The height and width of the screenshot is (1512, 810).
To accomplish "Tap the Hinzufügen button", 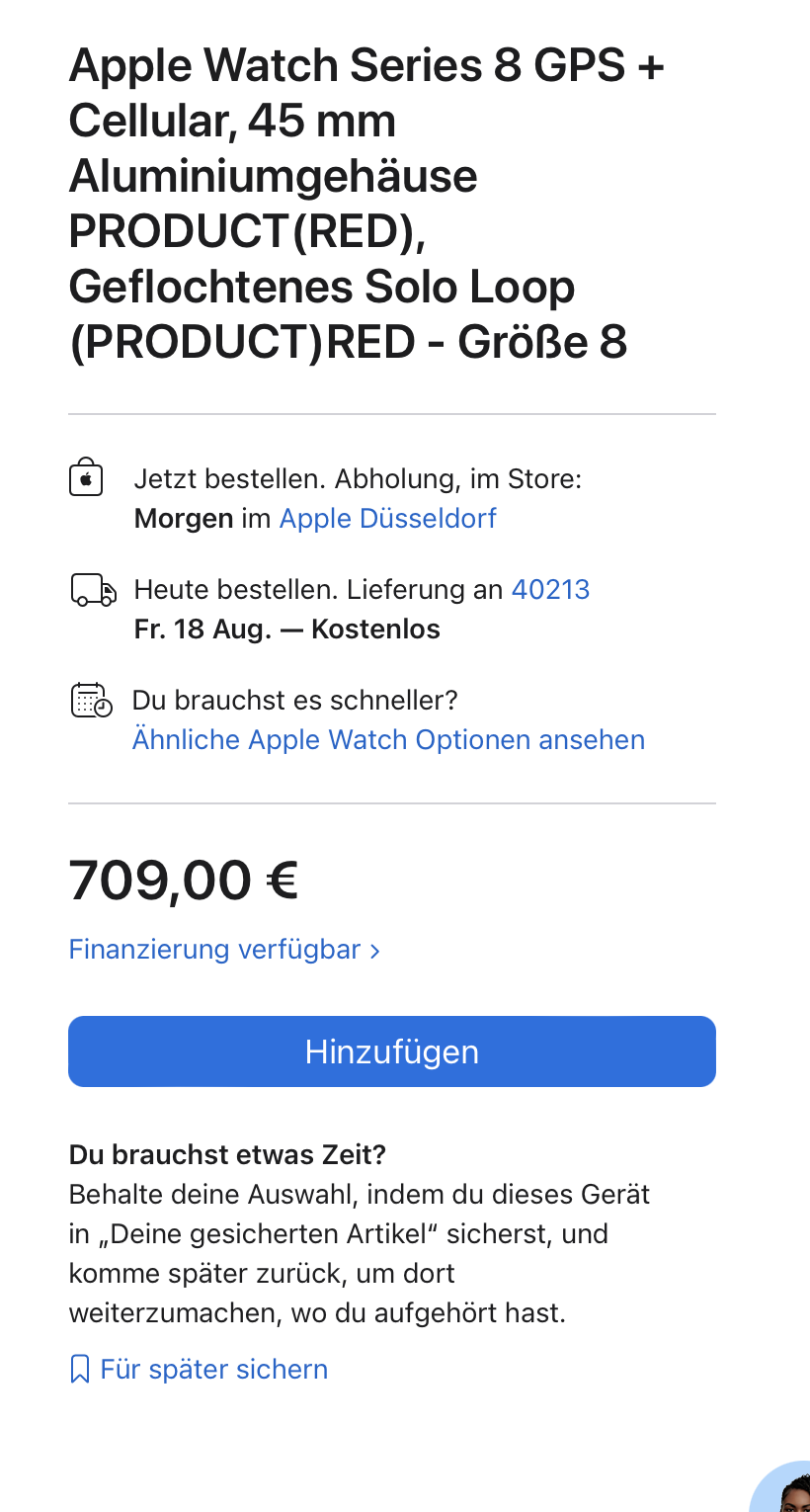I will (x=392, y=1051).
